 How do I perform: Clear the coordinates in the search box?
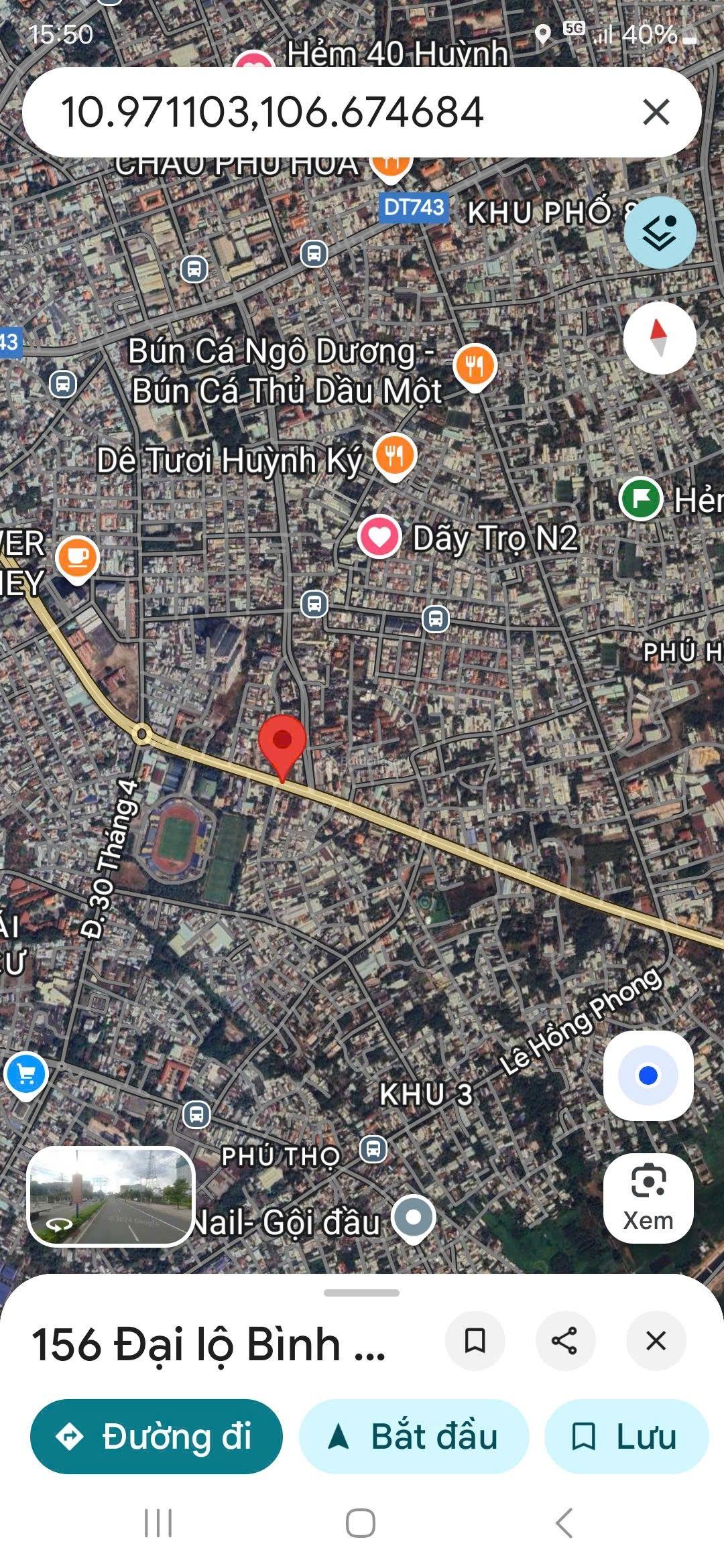pos(656,112)
